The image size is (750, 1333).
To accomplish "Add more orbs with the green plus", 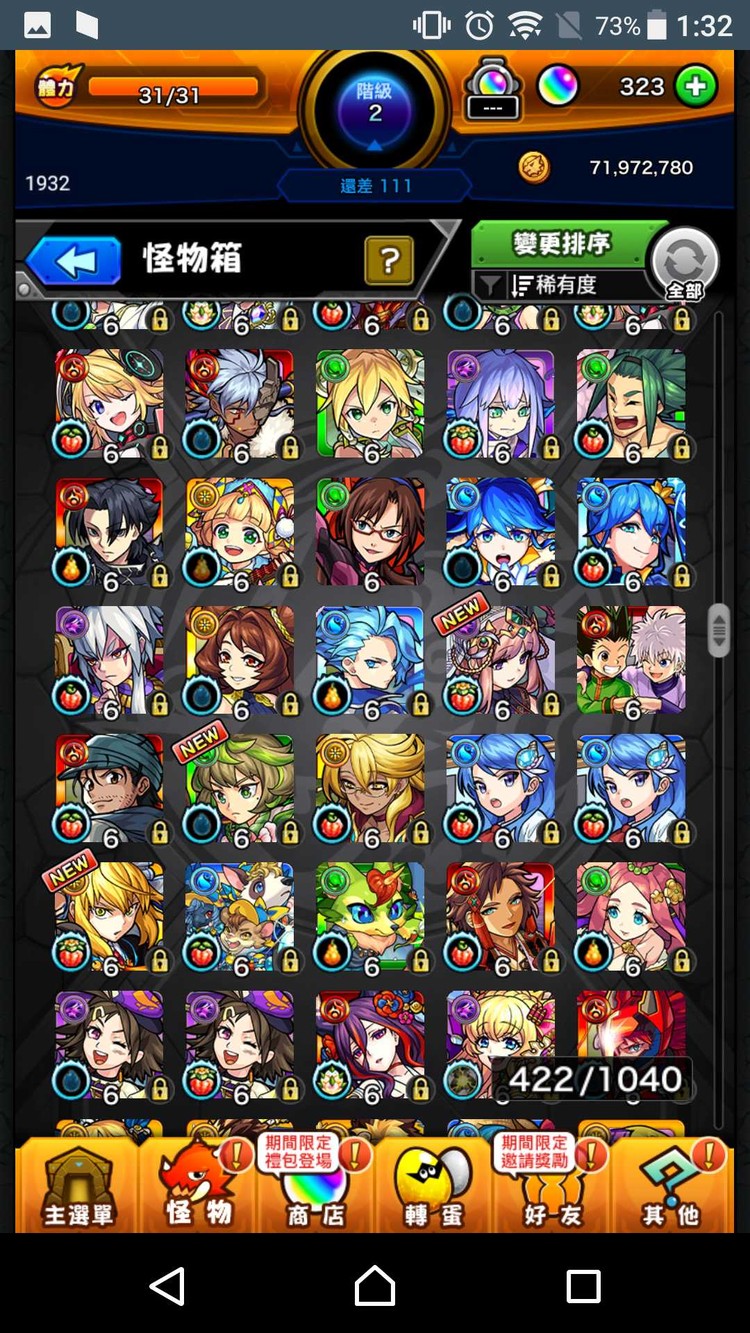I will coord(696,87).
